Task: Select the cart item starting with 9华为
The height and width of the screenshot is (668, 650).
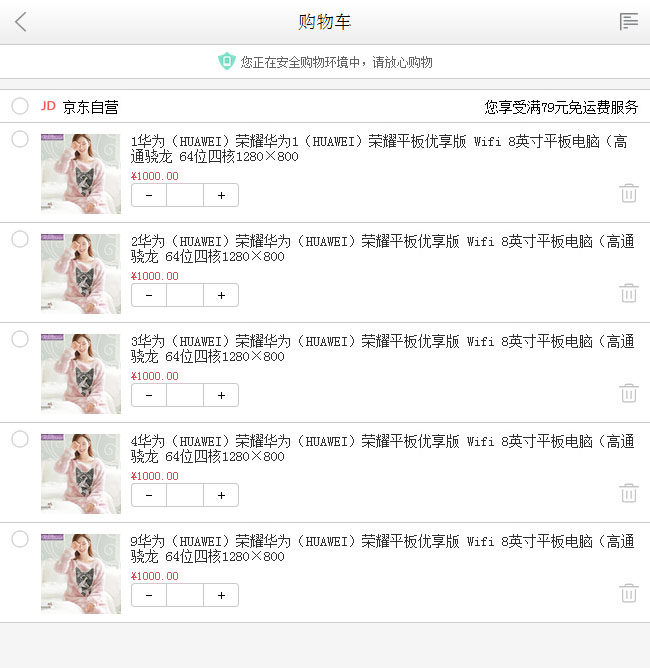Action: click(20, 539)
